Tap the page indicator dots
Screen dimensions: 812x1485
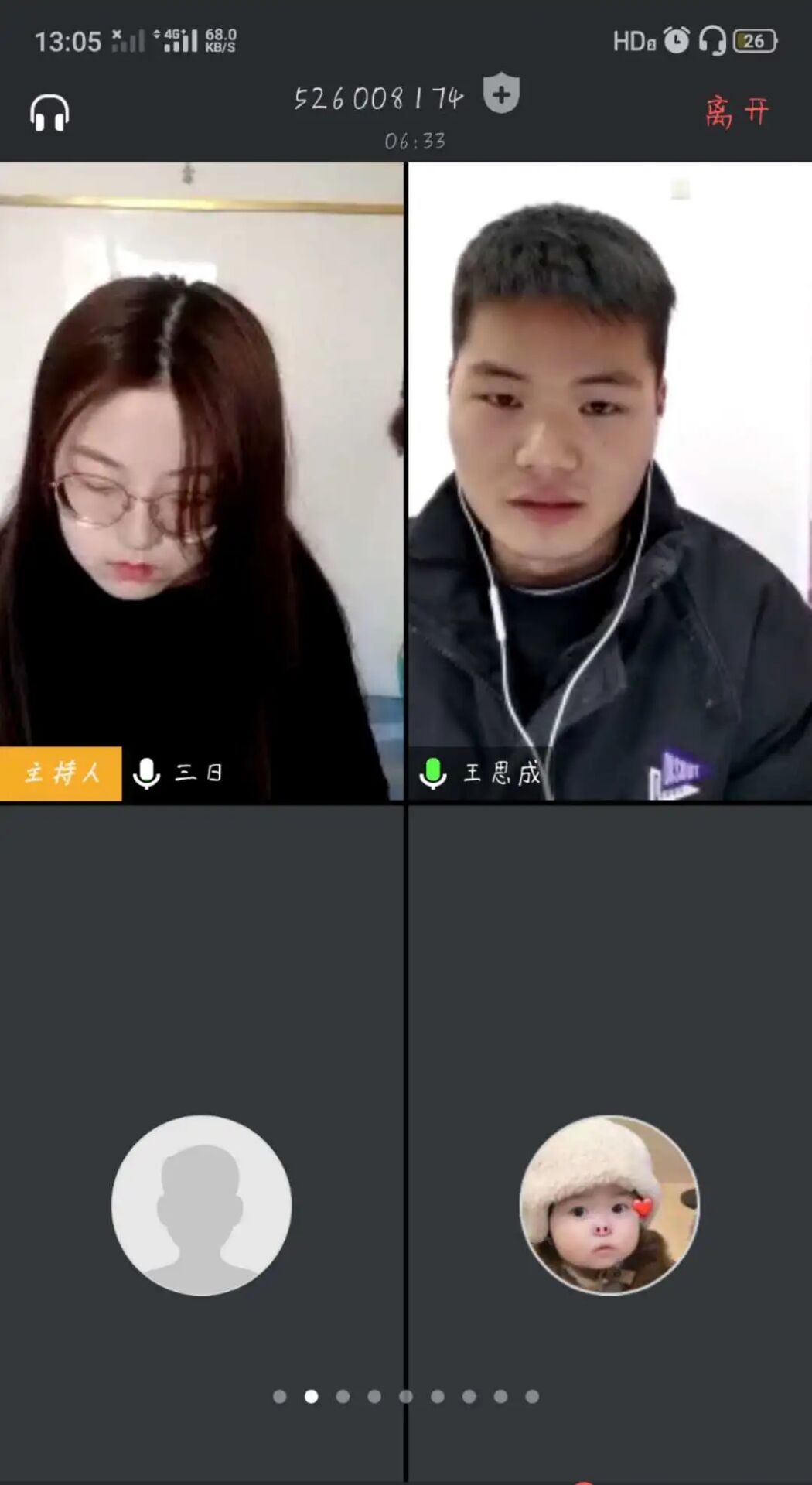tap(405, 1396)
